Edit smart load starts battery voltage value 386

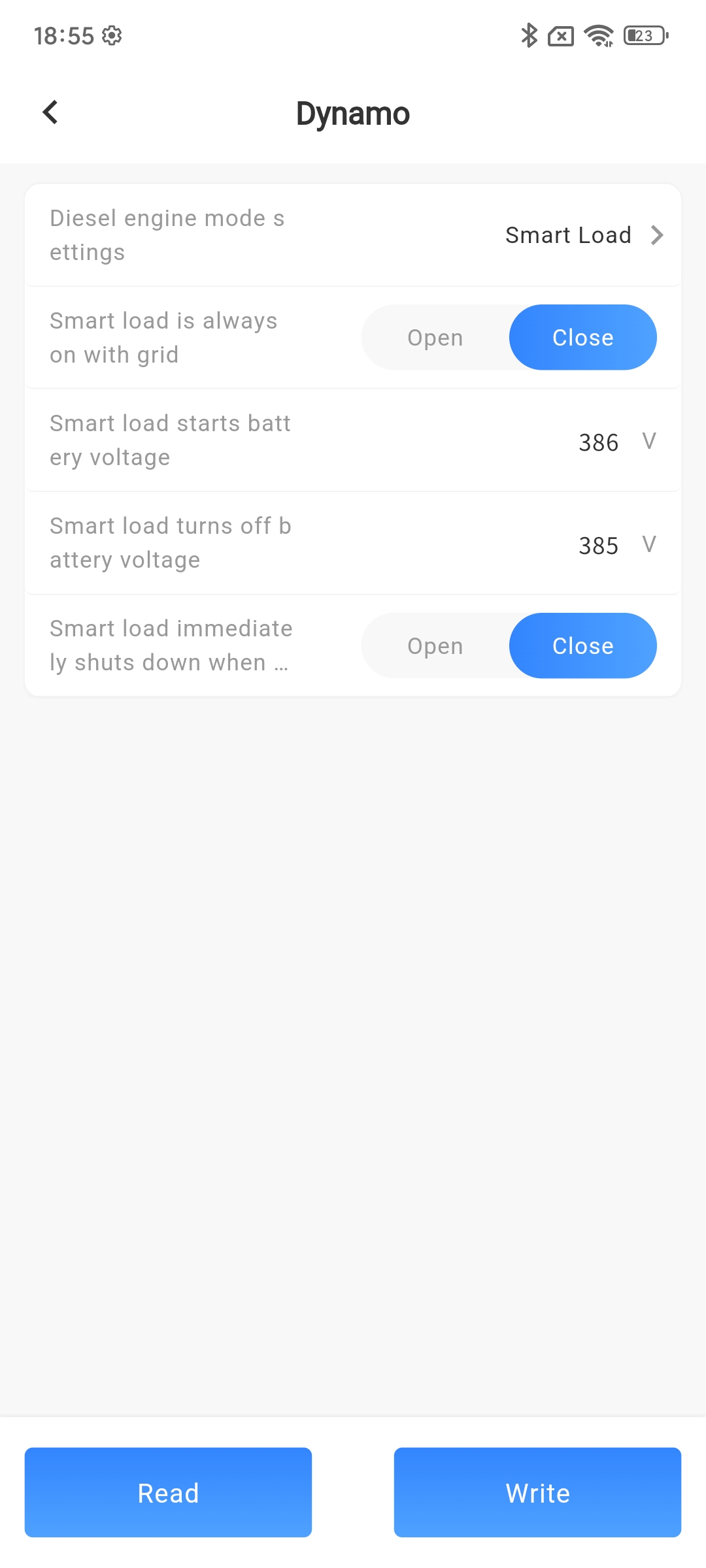598,442
